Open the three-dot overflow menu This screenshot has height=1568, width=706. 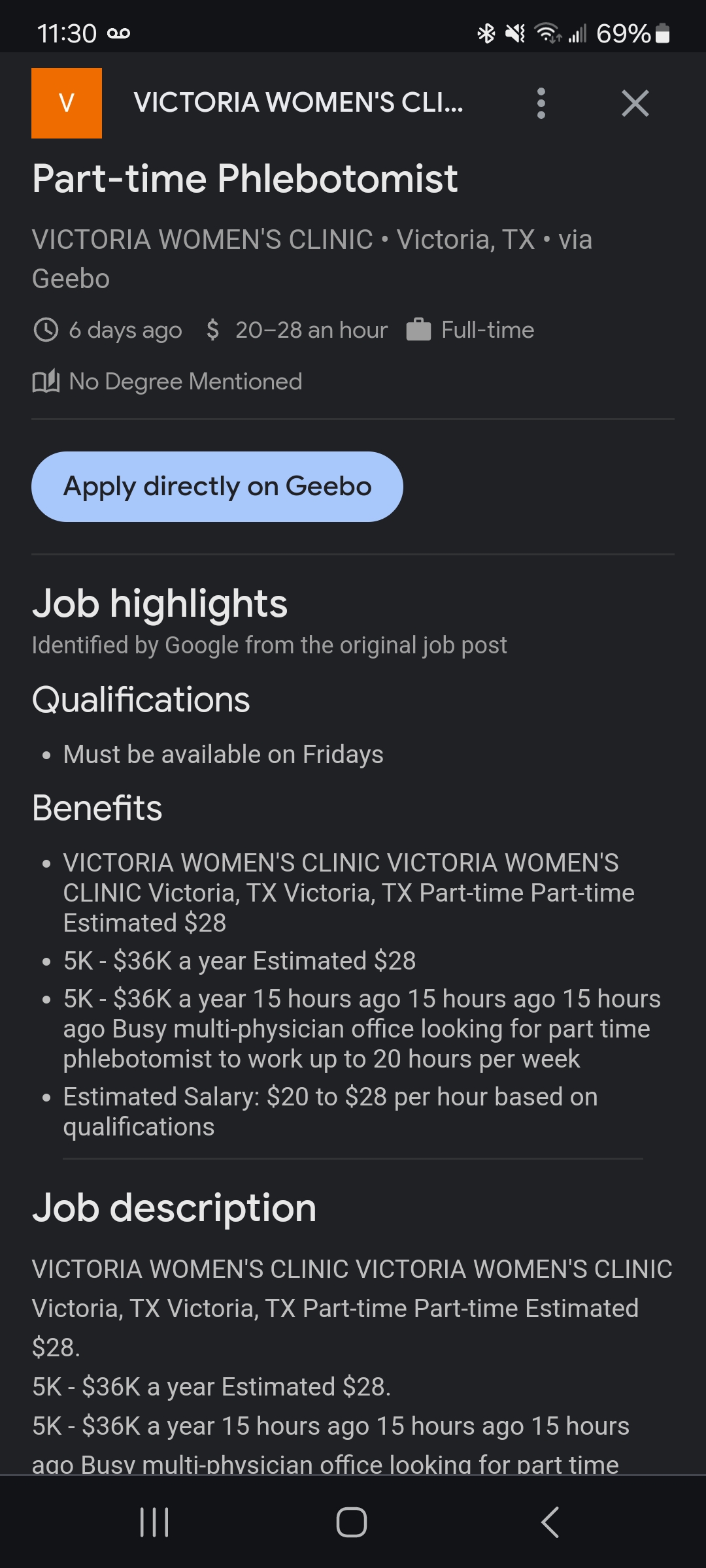coord(541,103)
